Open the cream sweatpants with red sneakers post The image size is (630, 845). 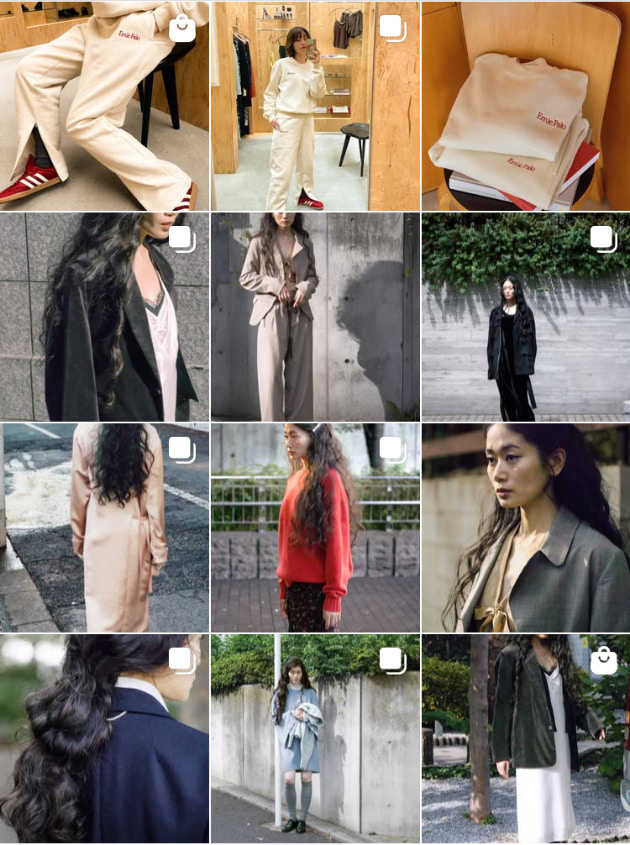point(104,105)
